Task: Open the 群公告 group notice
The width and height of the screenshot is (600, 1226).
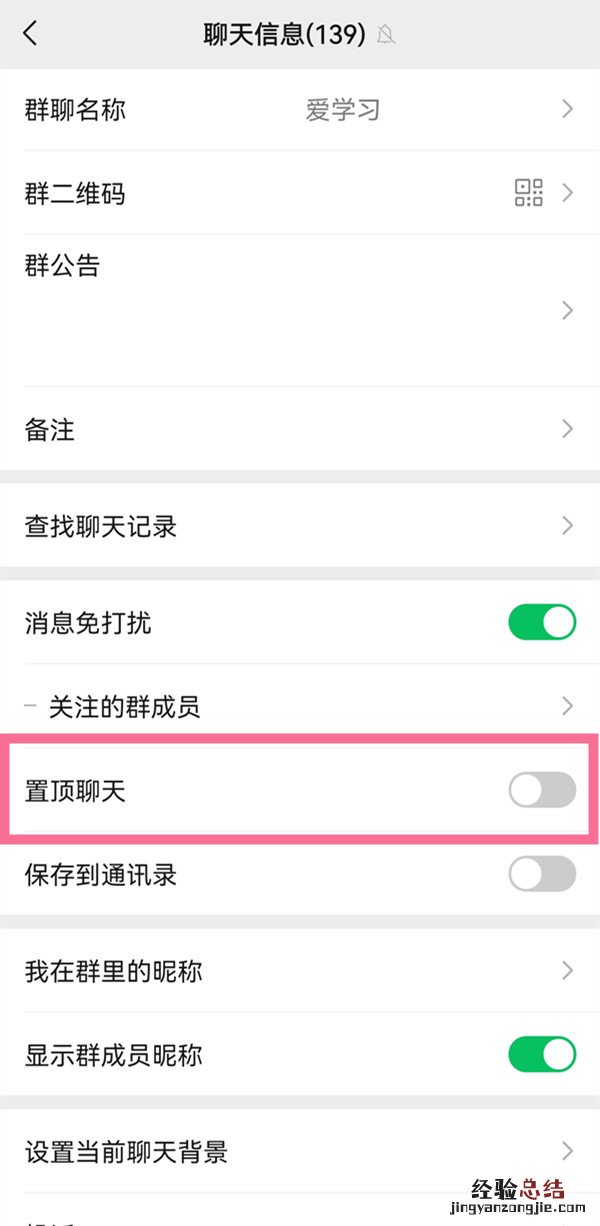Action: pos(300,310)
